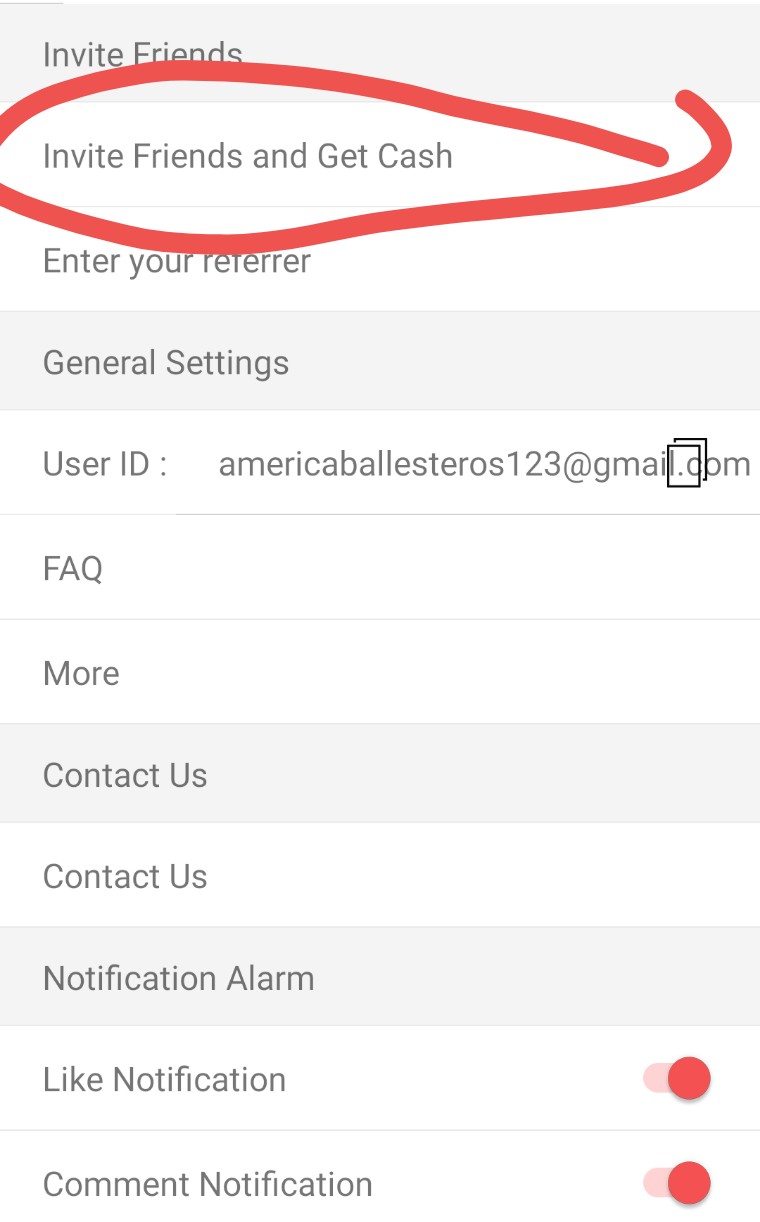Screen dimensions: 760x1222
Task: Open the More row
Action: click(81, 673)
